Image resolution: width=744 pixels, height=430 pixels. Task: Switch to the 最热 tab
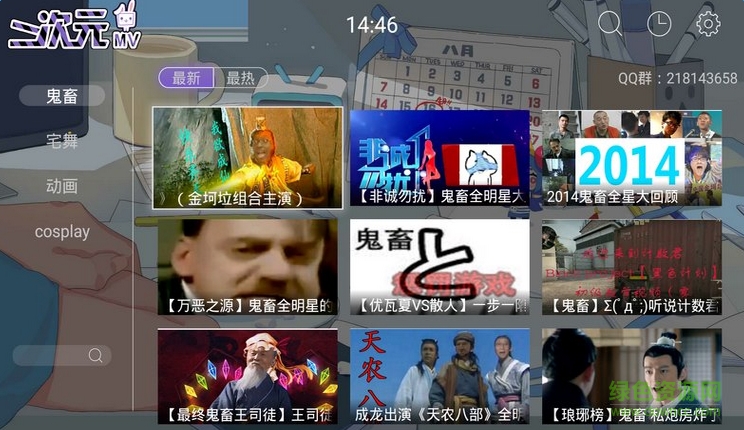pos(240,78)
